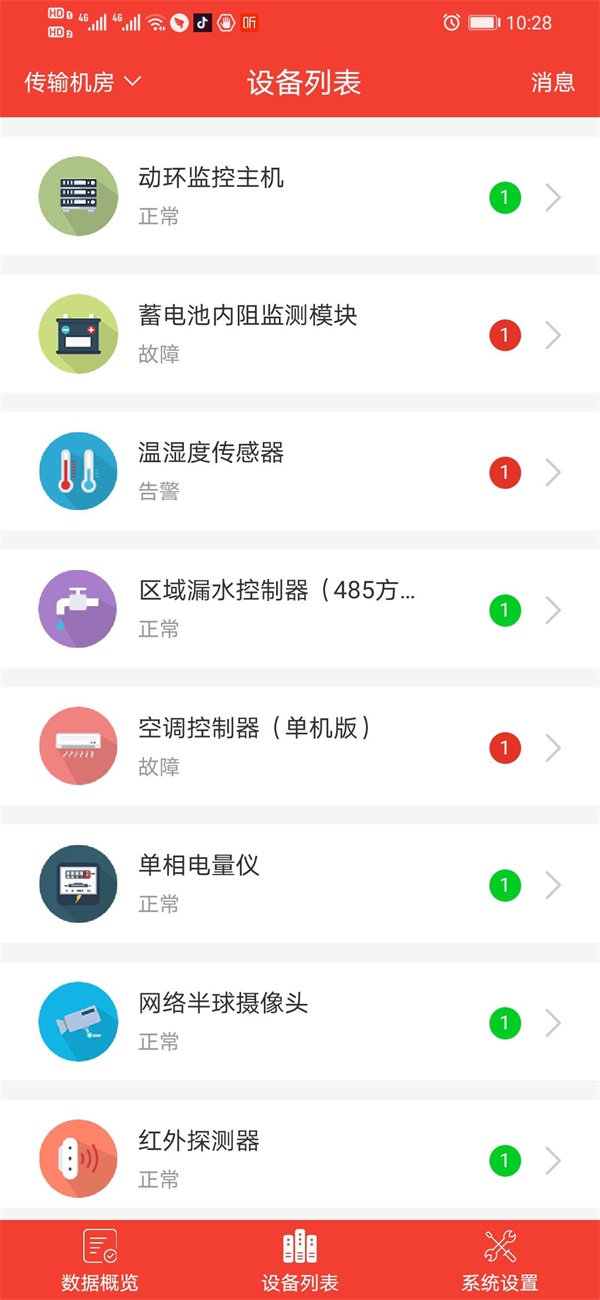
Task: Open the 动环监控主机 device
Action: pyautogui.click(x=300, y=196)
